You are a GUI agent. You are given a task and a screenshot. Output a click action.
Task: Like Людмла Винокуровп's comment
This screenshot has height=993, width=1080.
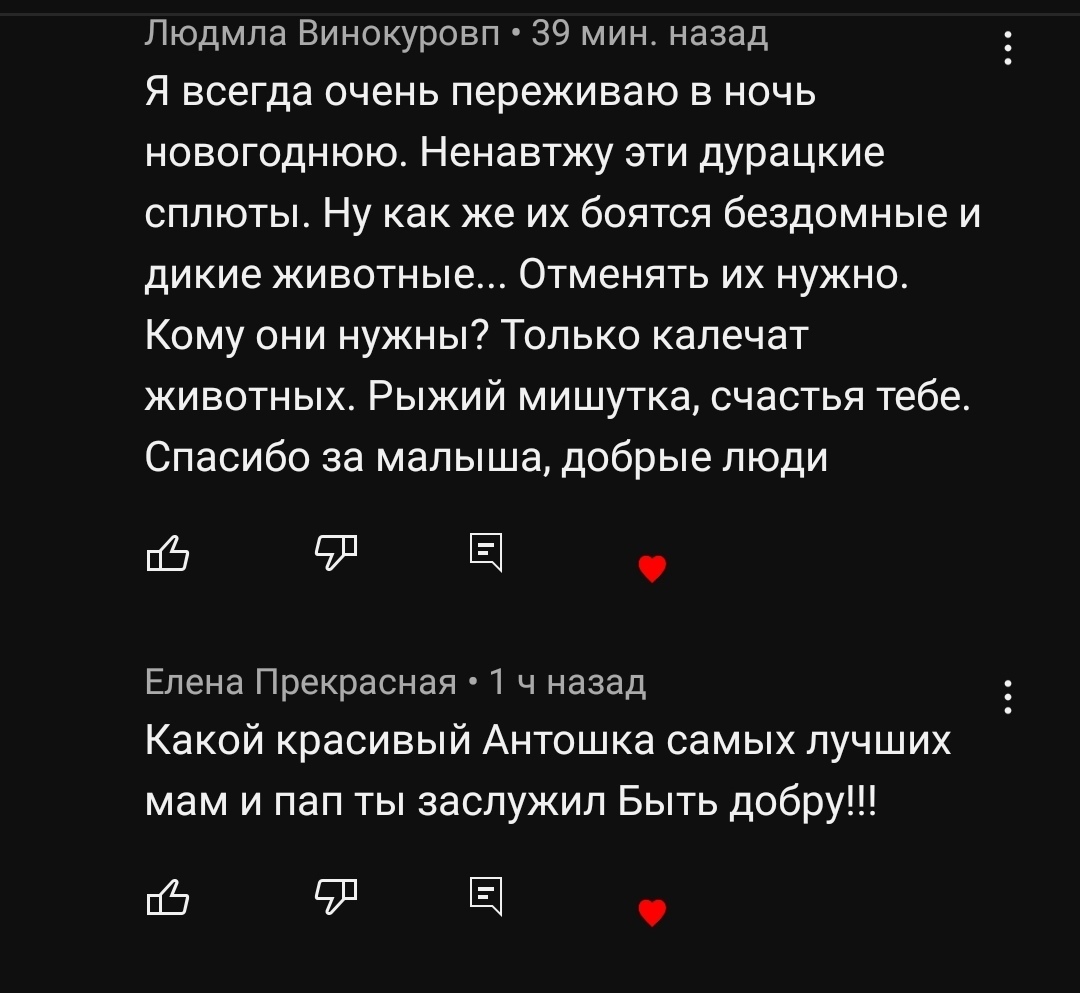[166, 553]
